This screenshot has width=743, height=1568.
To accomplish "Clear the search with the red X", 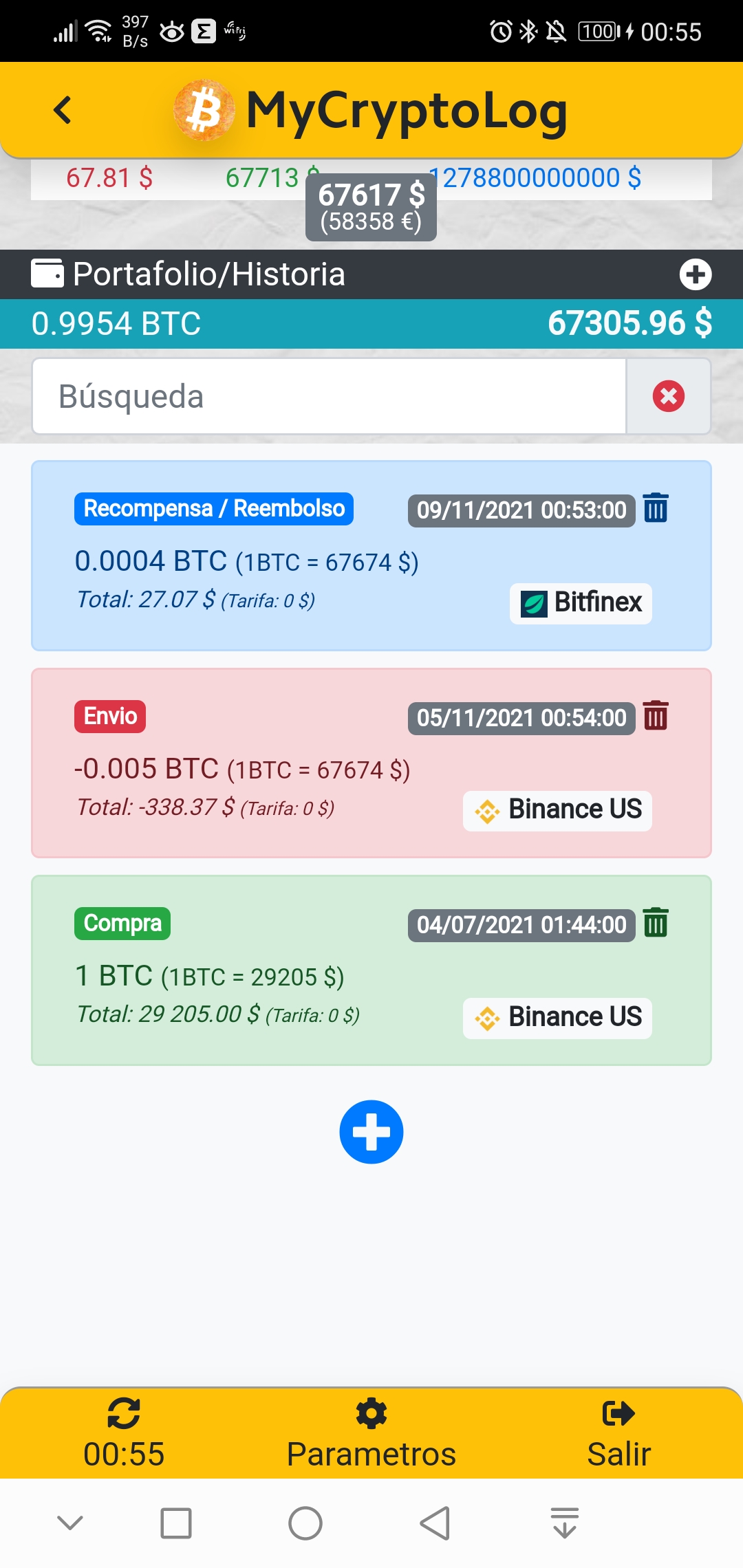I will [668, 396].
